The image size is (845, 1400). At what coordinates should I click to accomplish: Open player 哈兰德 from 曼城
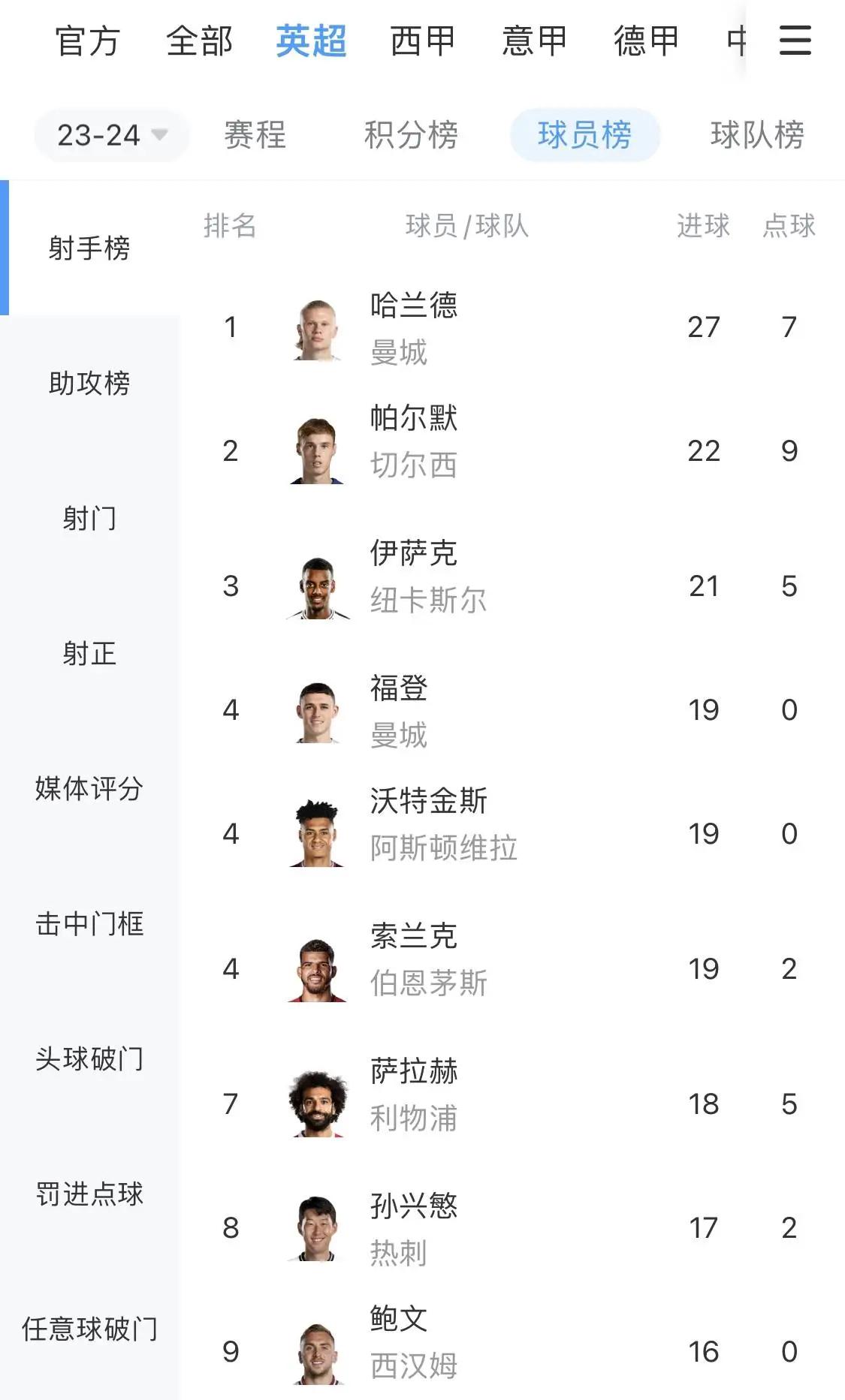(x=512, y=327)
